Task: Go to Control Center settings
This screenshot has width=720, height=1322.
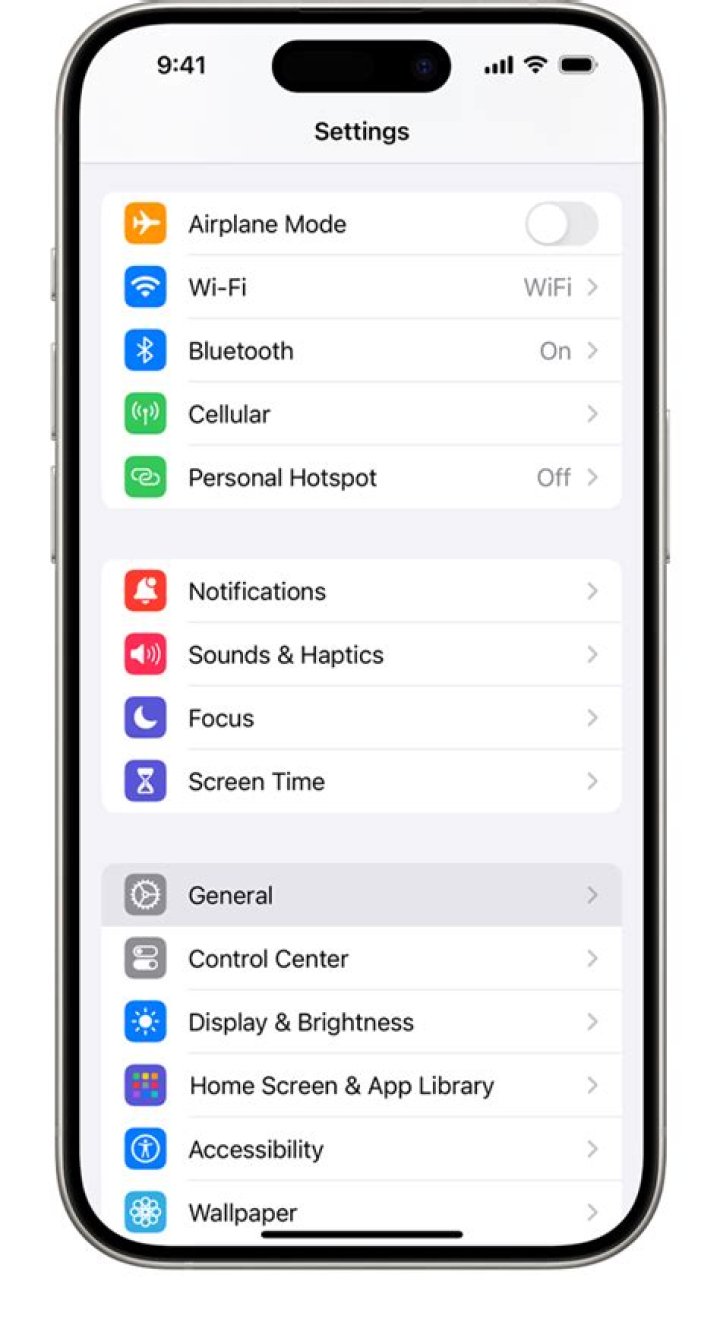Action: [x=360, y=959]
